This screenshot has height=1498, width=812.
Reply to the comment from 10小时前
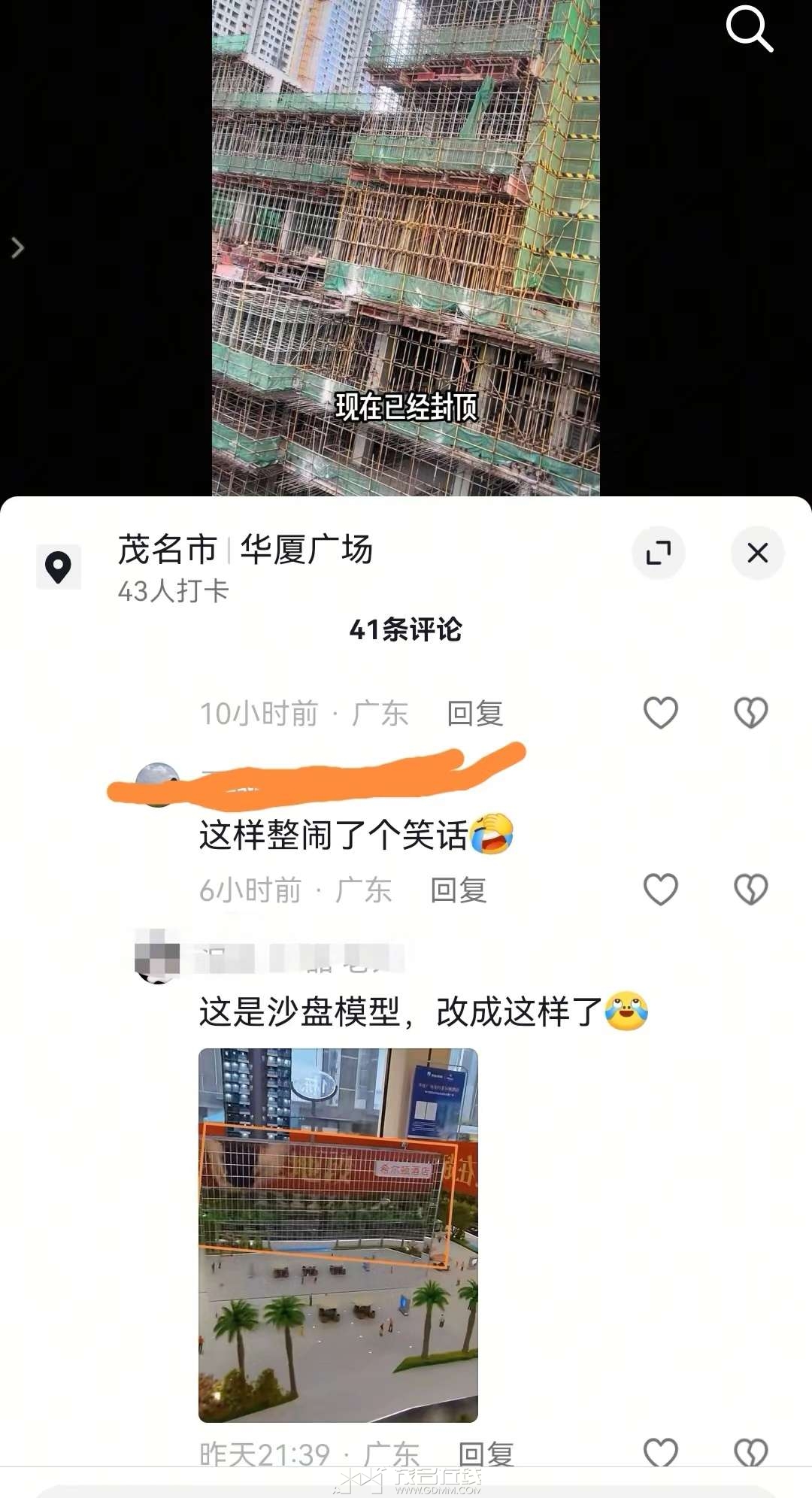(474, 713)
